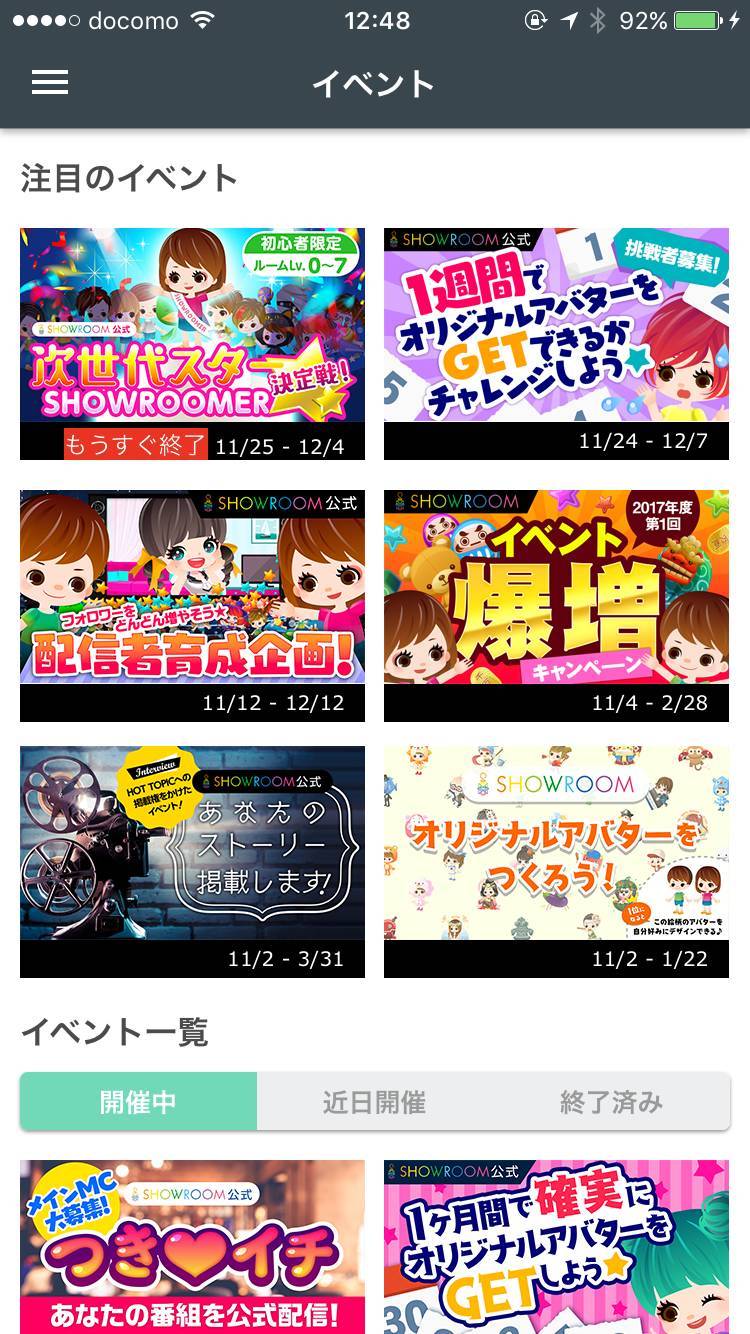The width and height of the screenshot is (750, 1334).
Task: View the オリジナルアバターをつくろう event
Action: [556, 844]
